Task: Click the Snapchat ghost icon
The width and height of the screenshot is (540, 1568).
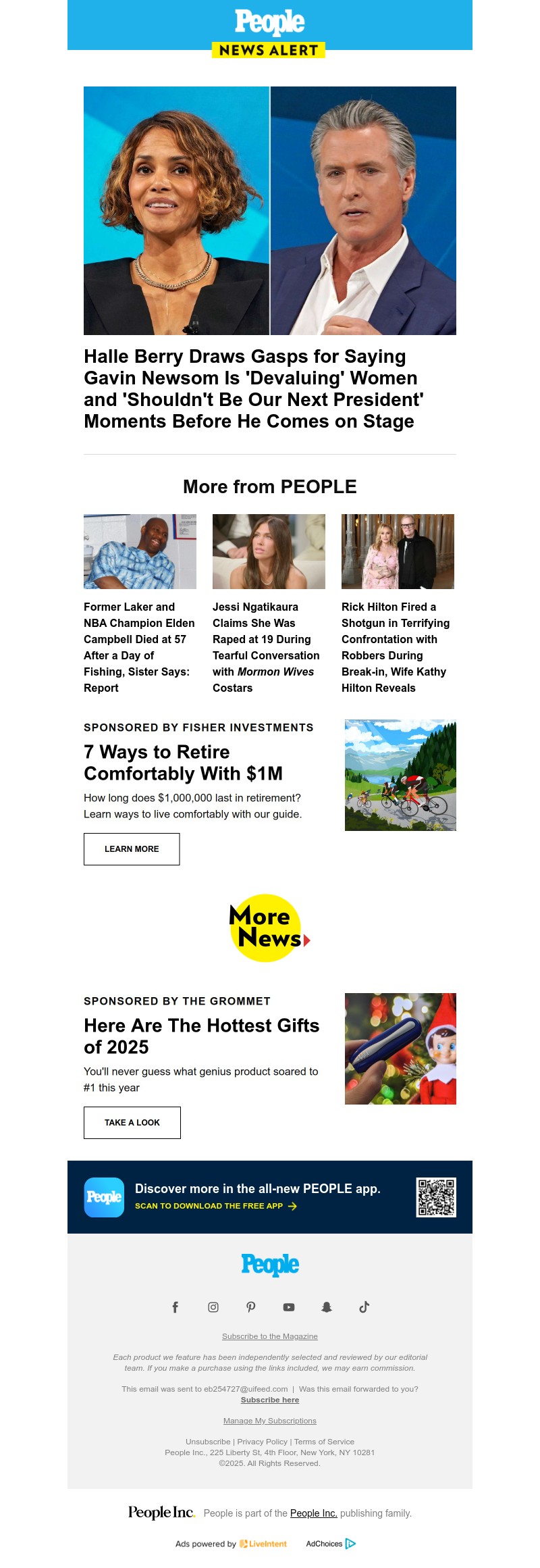Action: pos(326,1307)
